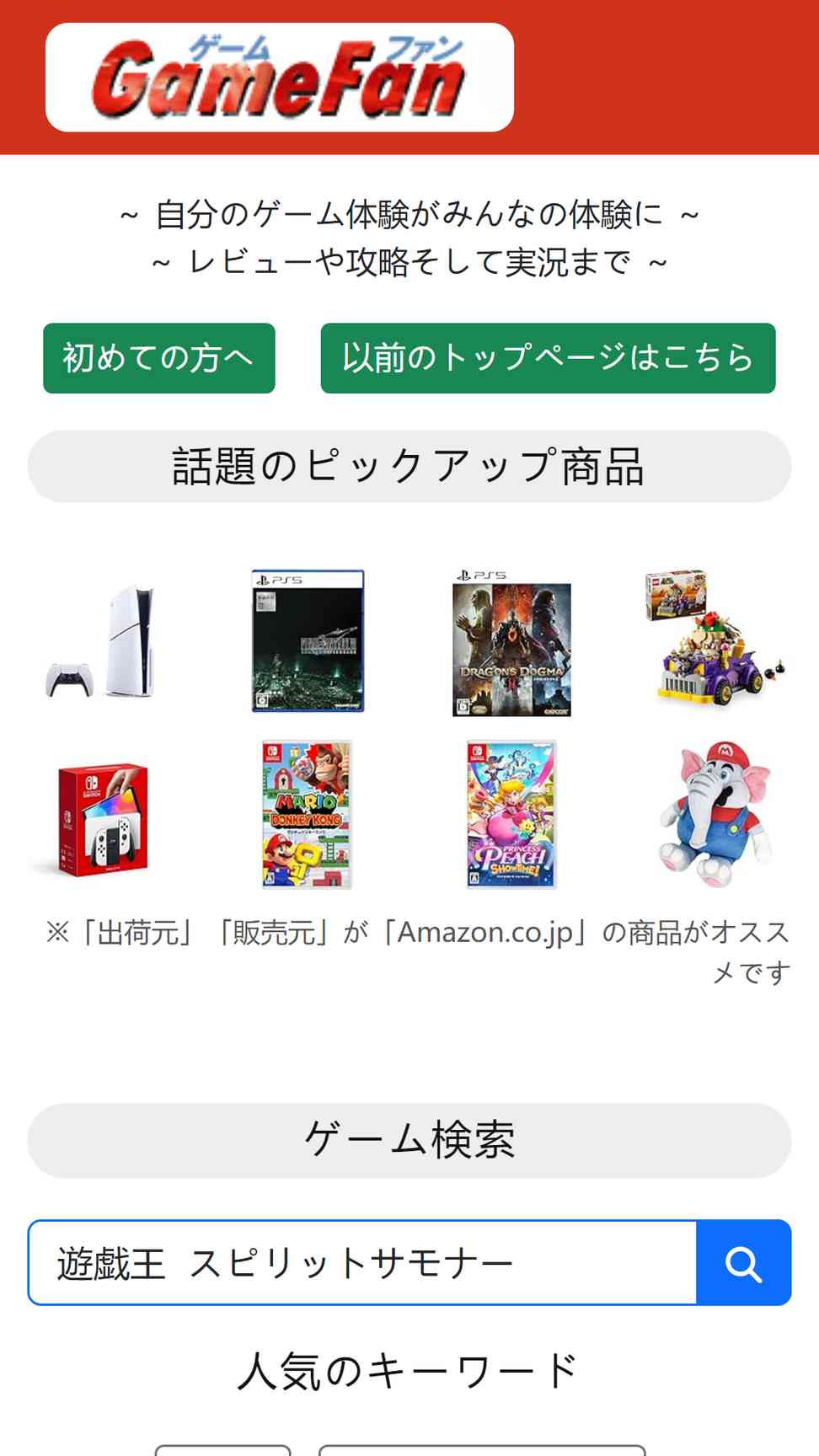Open the PlayStation 5 console product
The width and height of the screenshot is (819, 1456).
[x=103, y=642]
